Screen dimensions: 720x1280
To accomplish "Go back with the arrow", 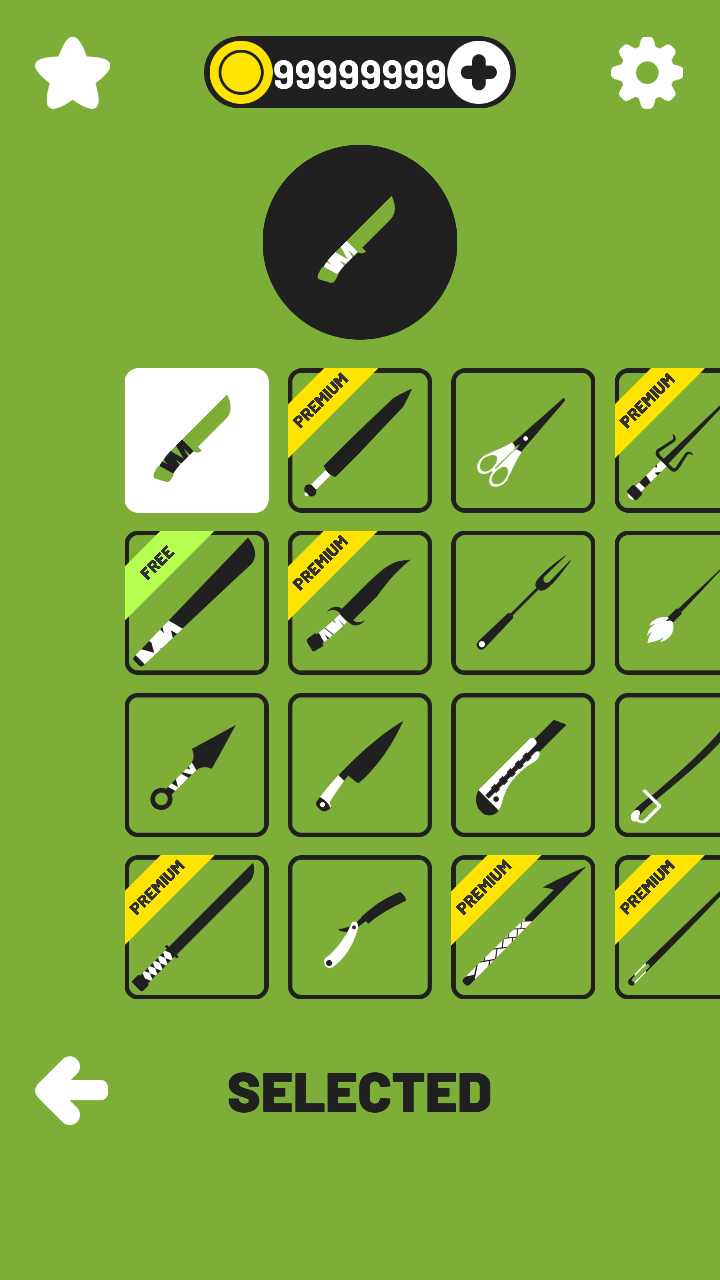I will pyautogui.click(x=72, y=1090).
